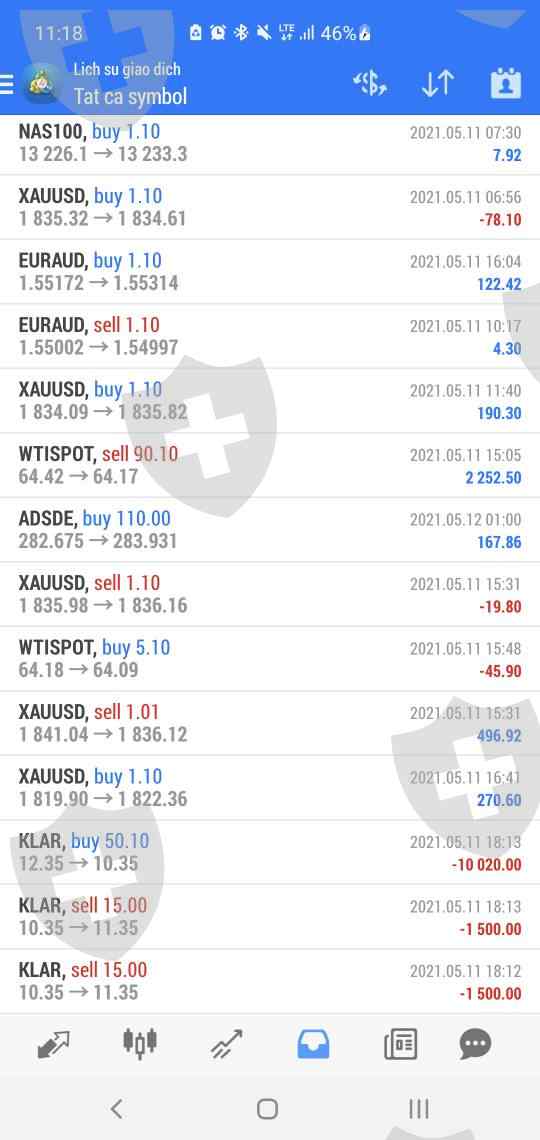Switch to the Quotes tab
The height and width of the screenshot is (1140, 540).
[x=53, y=1045]
